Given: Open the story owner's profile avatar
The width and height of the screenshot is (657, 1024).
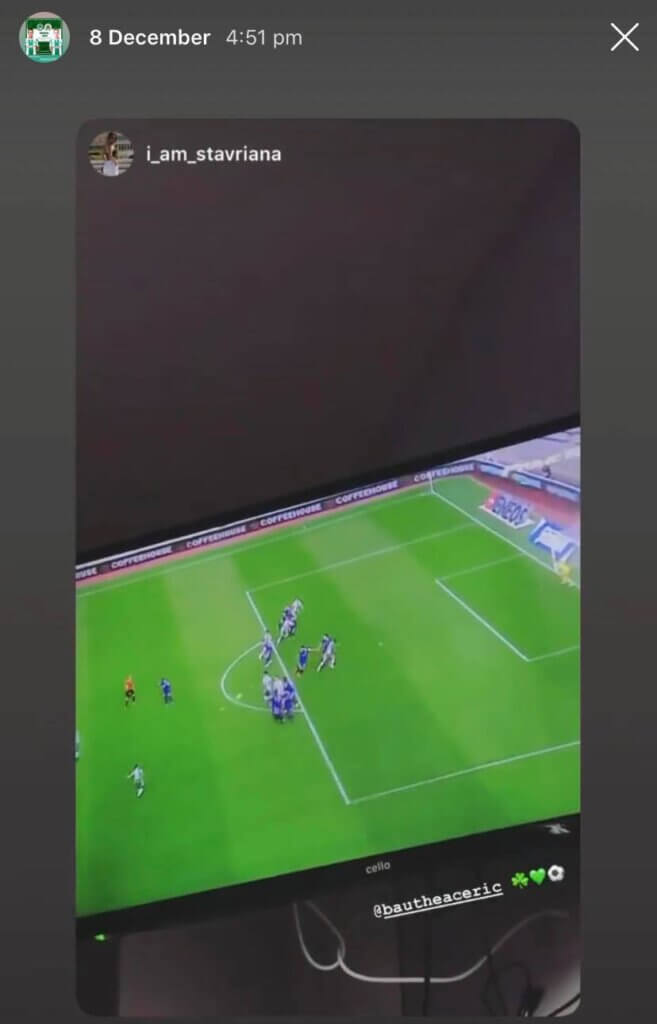Looking at the screenshot, I should coord(44,38).
